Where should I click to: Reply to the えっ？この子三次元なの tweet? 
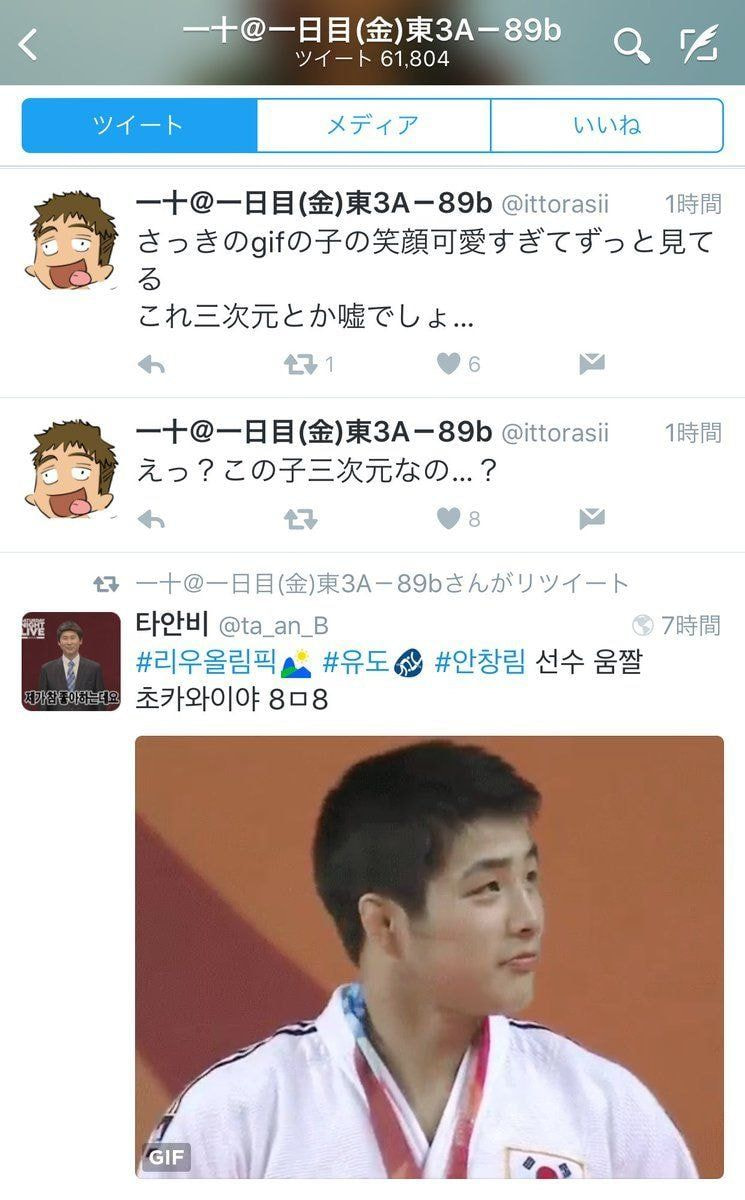[x=151, y=519]
